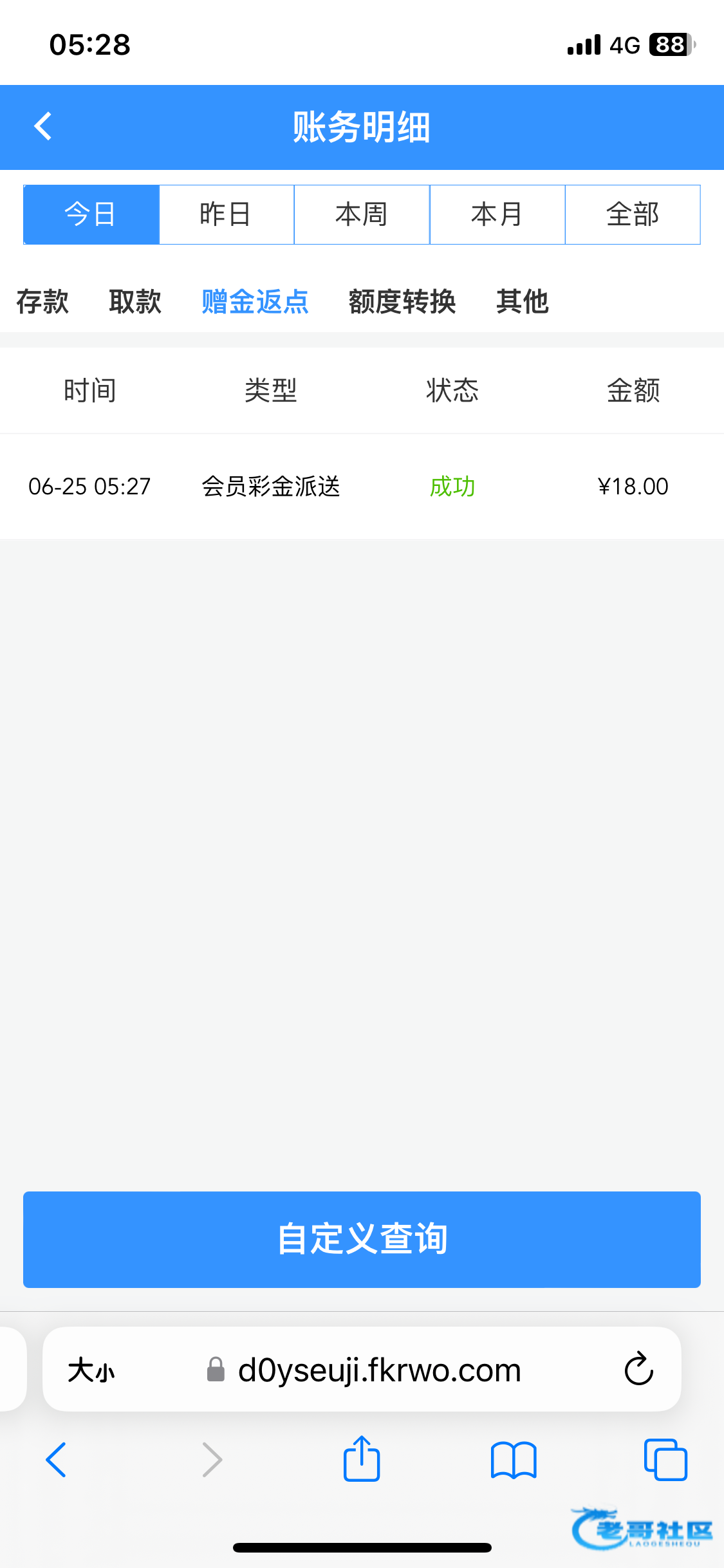The width and height of the screenshot is (724, 1568).
Task: Open 额度转换 records
Action: 402,301
